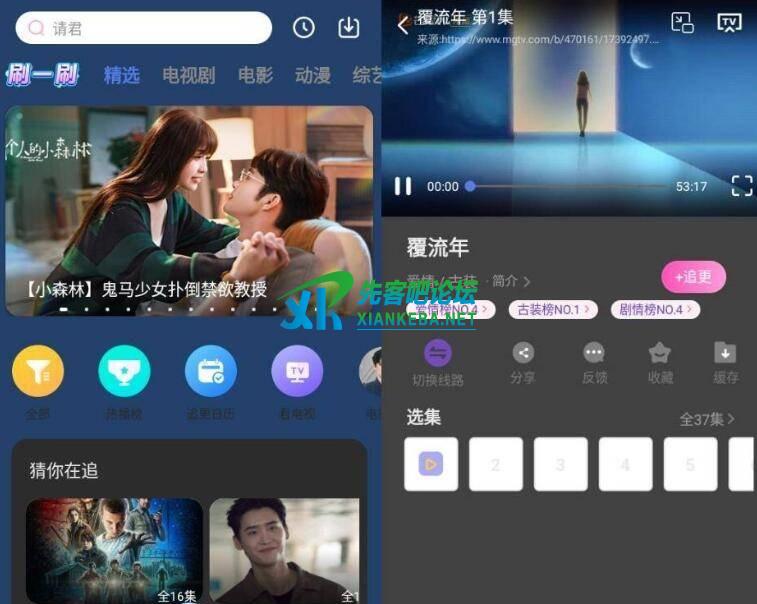Screen dimensions: 757x604
Task: Switch to the 电视剧 tab
Action: pyautogui.click(x=188, y=75)
